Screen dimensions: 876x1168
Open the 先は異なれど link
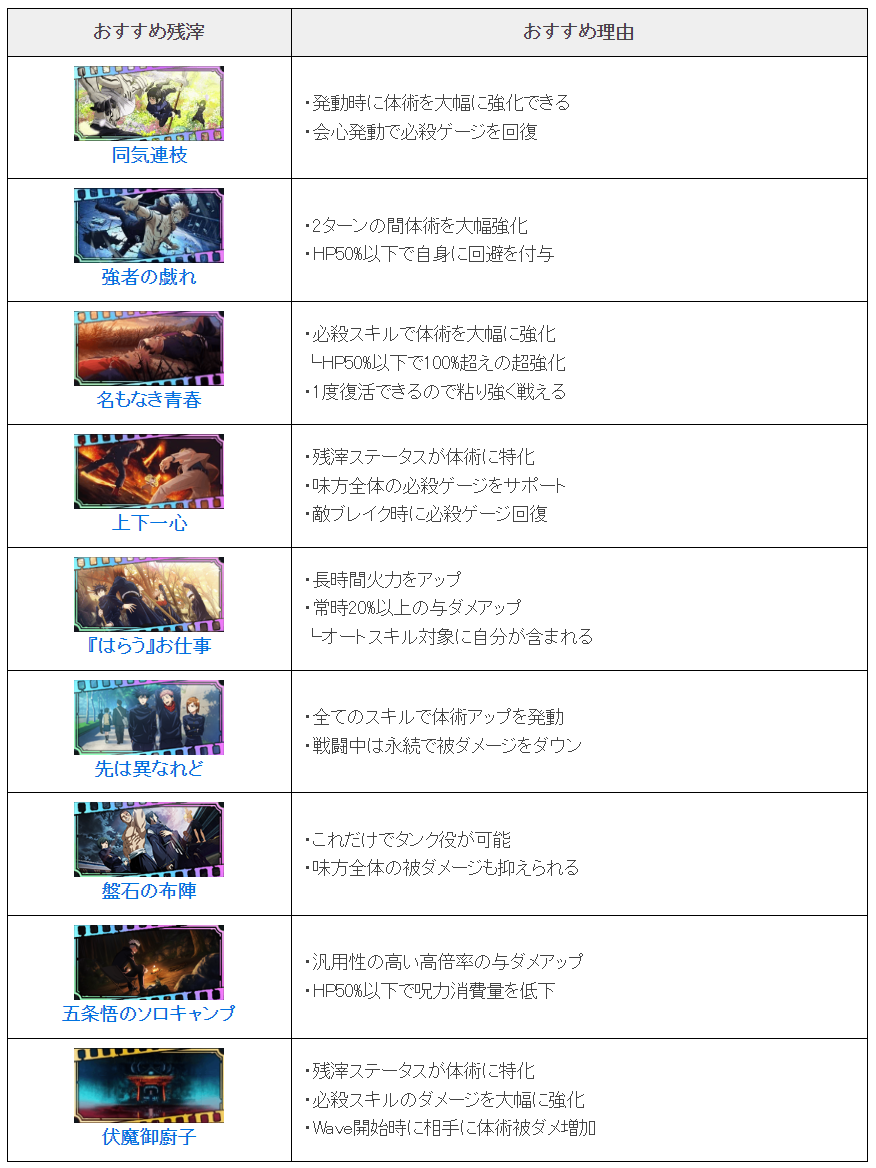click(x=149, y=769)
